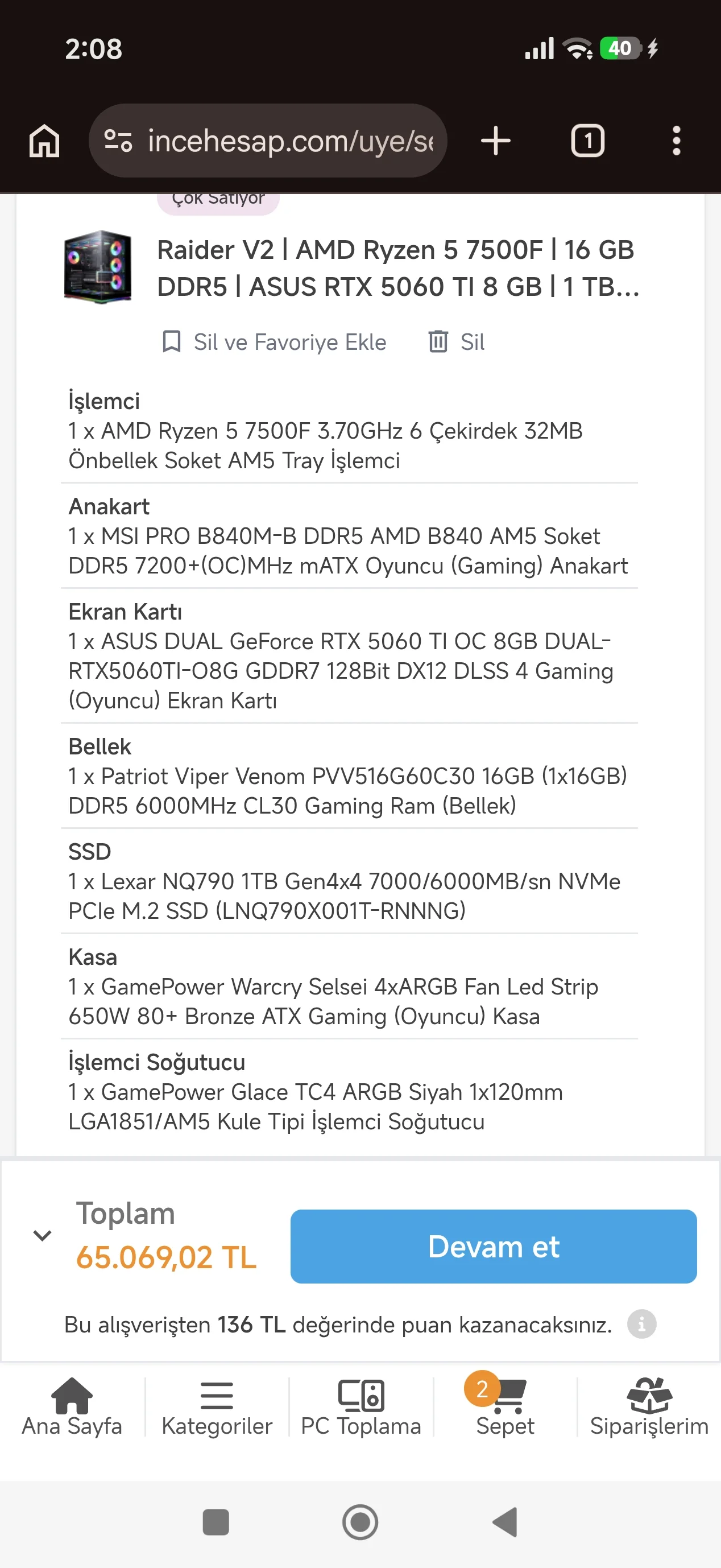Screen dimensions: 721x1568
Task: Tap the incehesap.com address bar
Action: click(268, 141)
